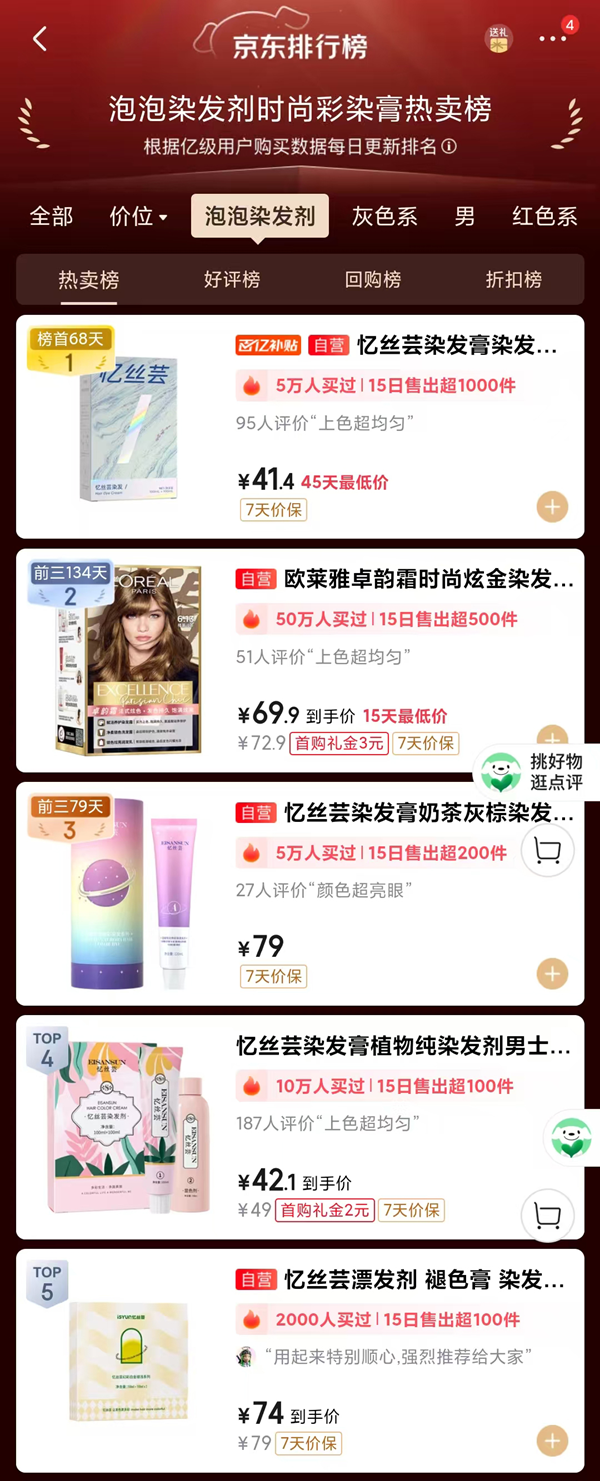Image resolution: width=600 pixels, height=1481 pixels.
Task: Go back from the 京东排行榜 page
Action: coord(40,39)
